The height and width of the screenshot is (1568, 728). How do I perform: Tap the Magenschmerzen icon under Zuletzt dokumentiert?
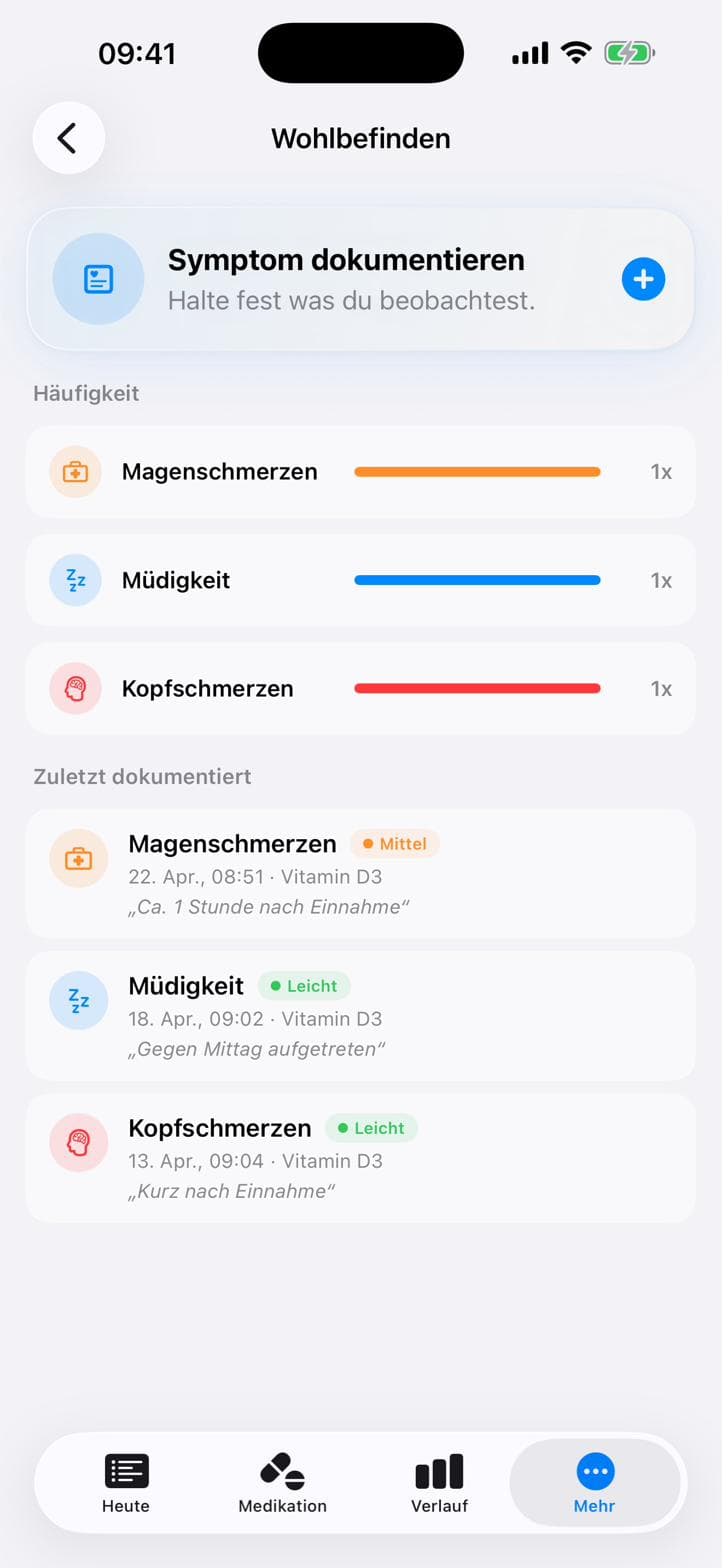(78, 858)
